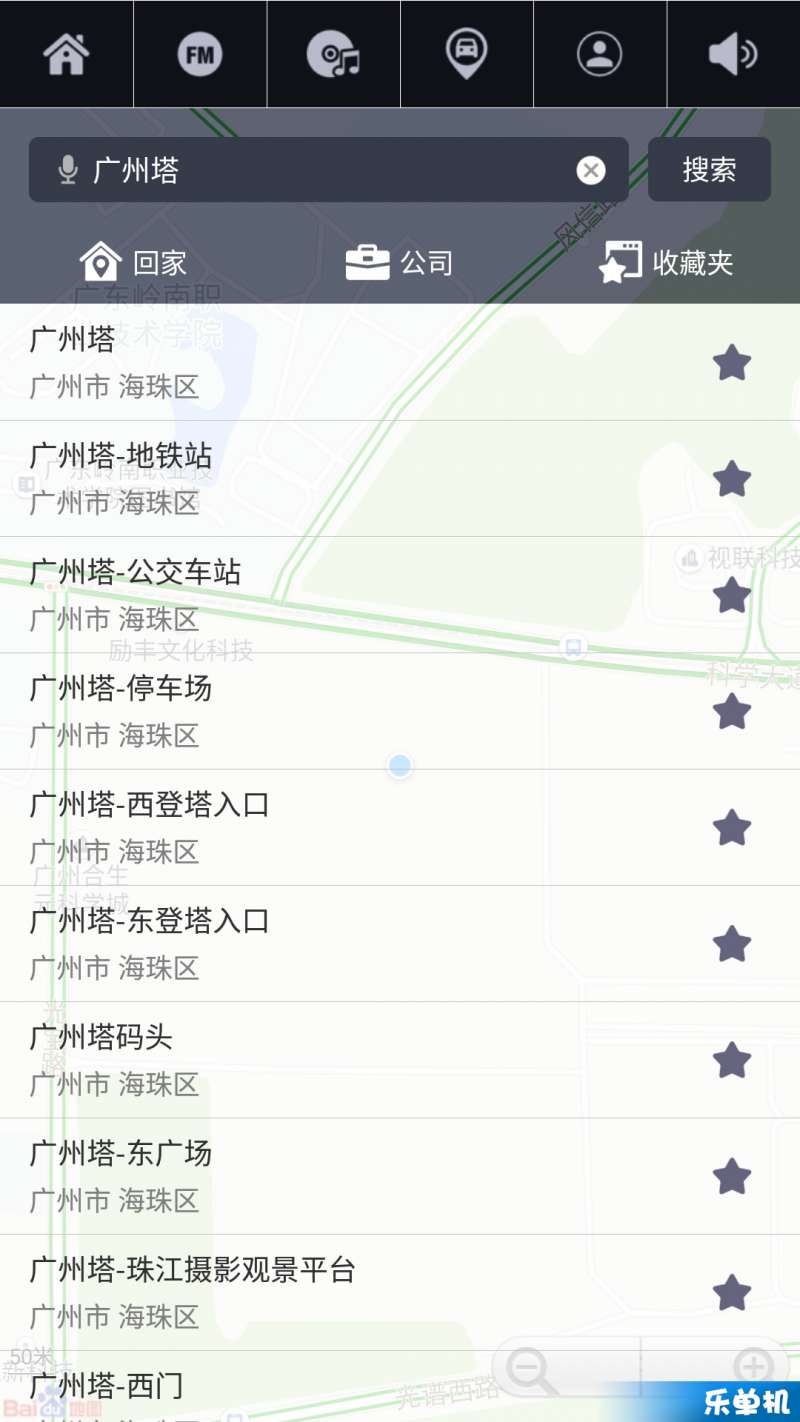Screen dimensions: 800x1422
Task: Choose the 广州塔-西登塔入口 result
Action: click(300, 827)
